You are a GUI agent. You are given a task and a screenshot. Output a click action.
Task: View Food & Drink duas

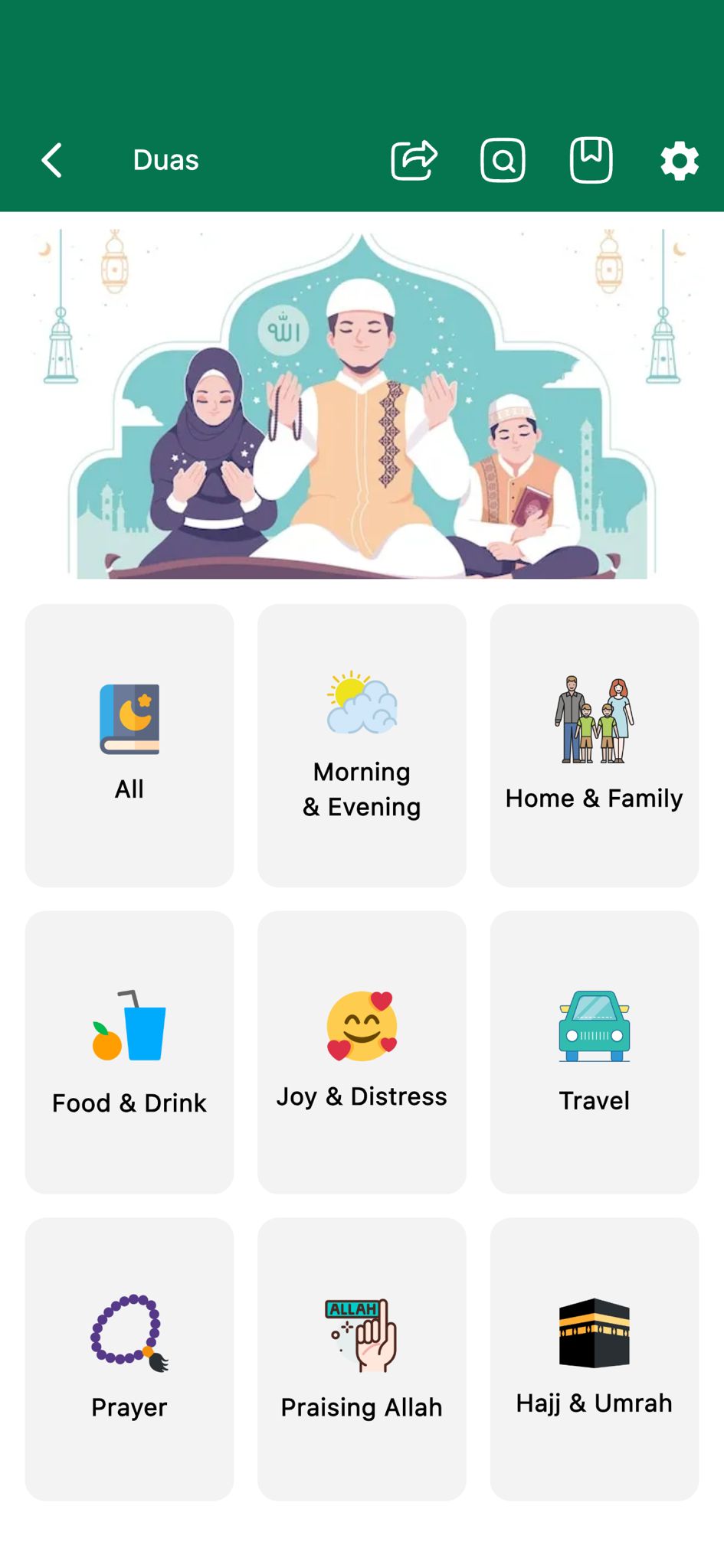[x=129, y=1052]
